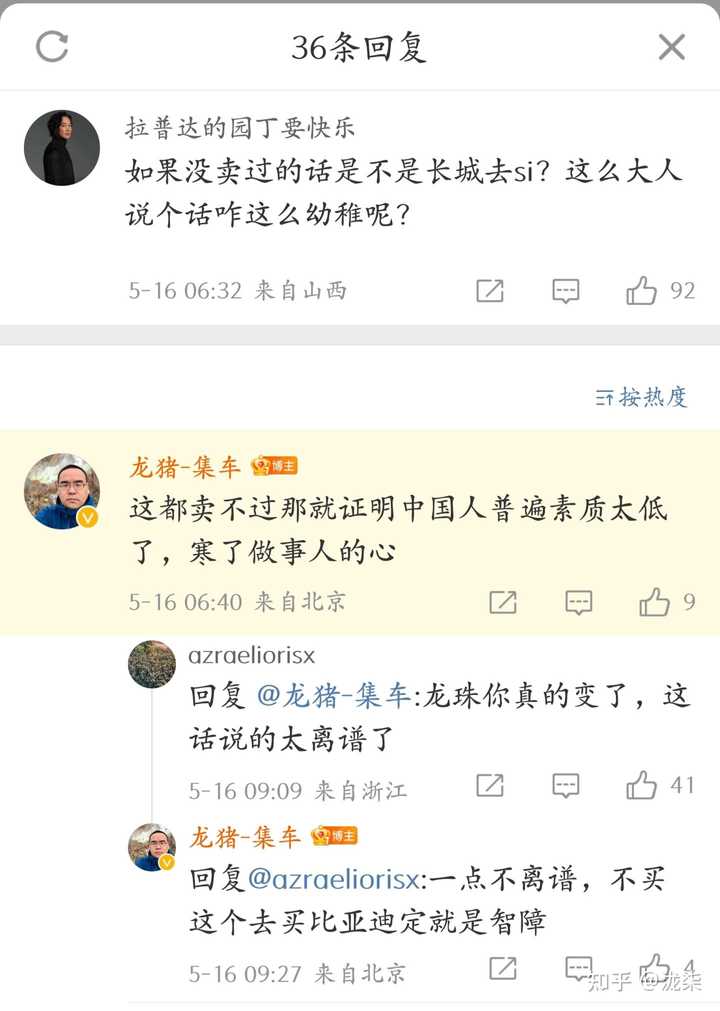
Task: Sort replies using 按热度
Action: [642, 397]
